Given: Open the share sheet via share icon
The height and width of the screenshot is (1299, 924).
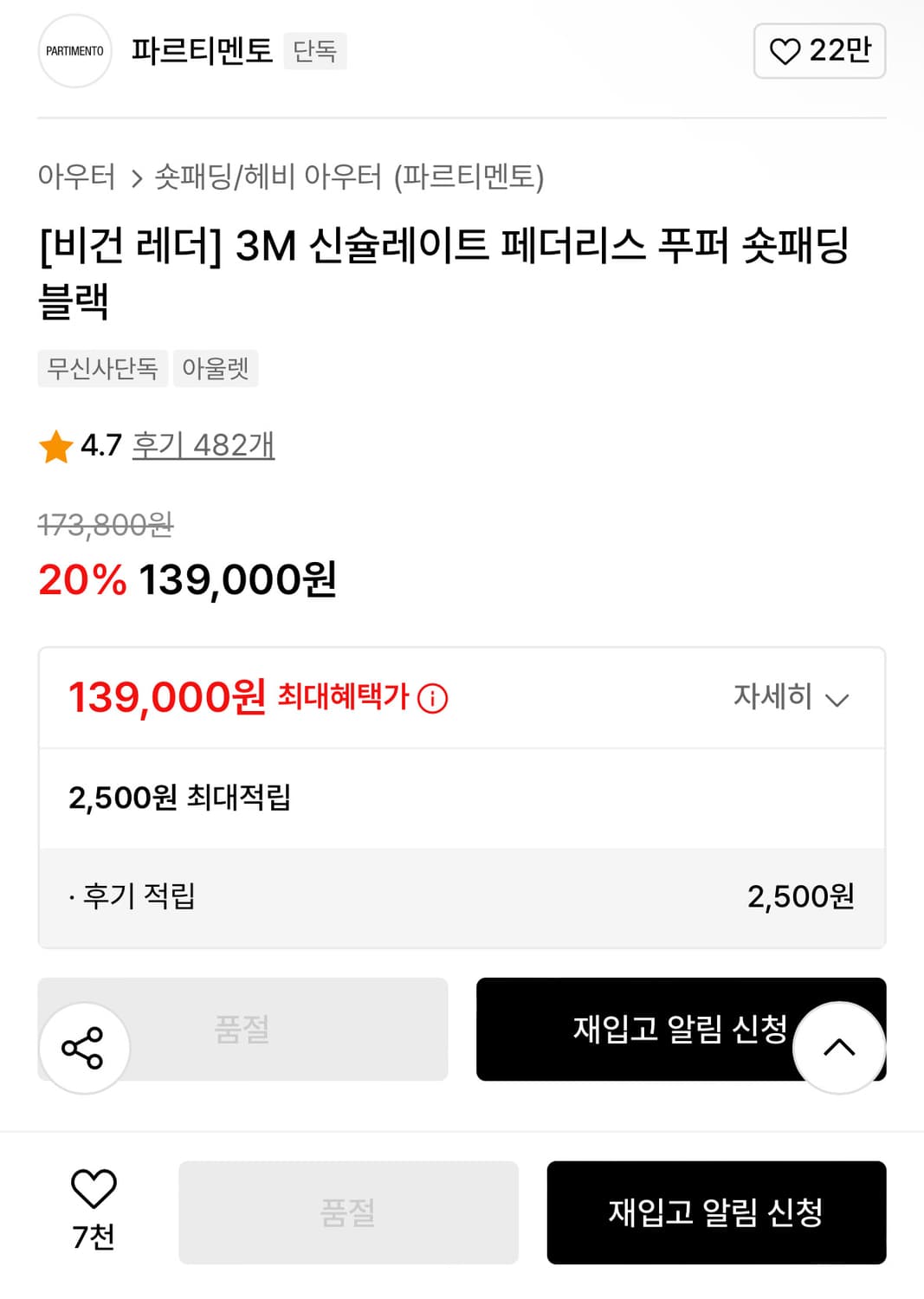Looking at the screenshot, I should click(83, 1048).
